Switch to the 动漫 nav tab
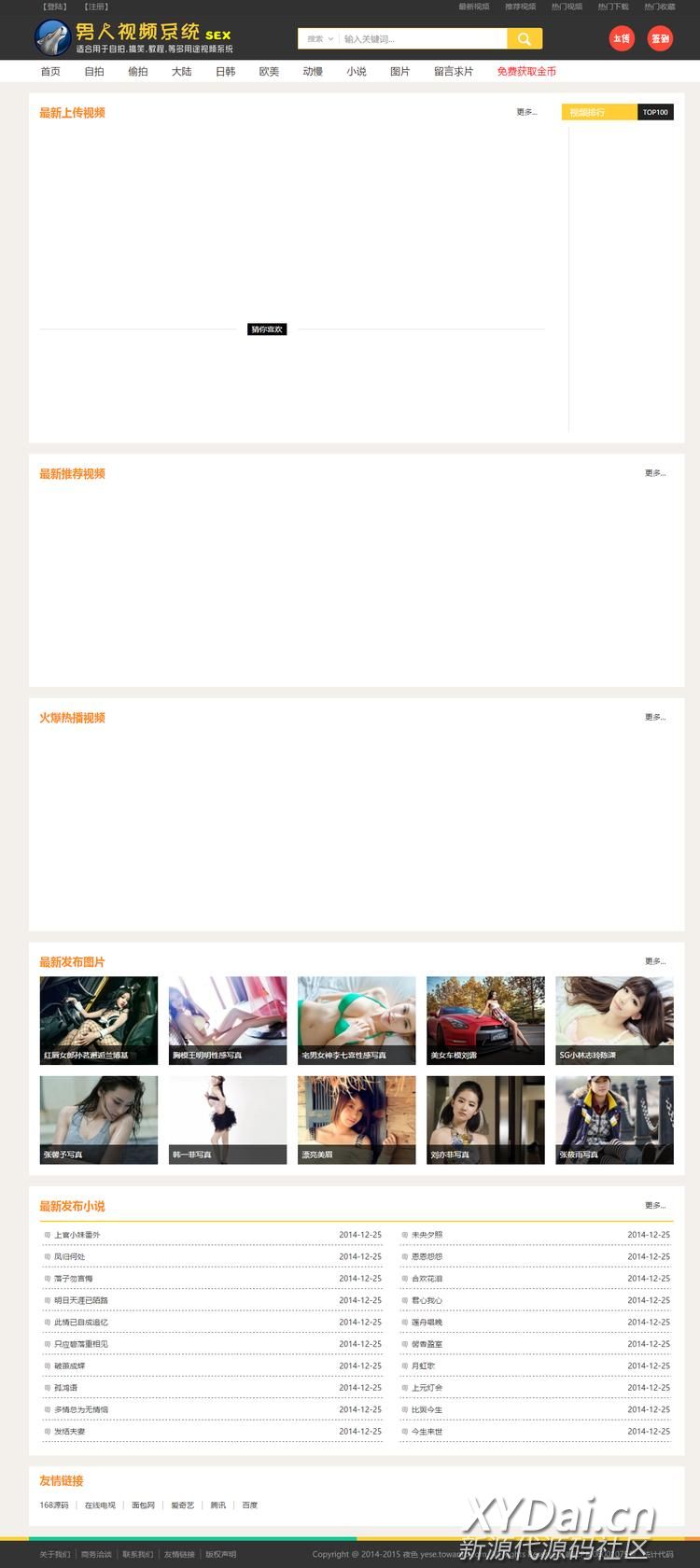The image size is (700, 1568). pos(313,72)
